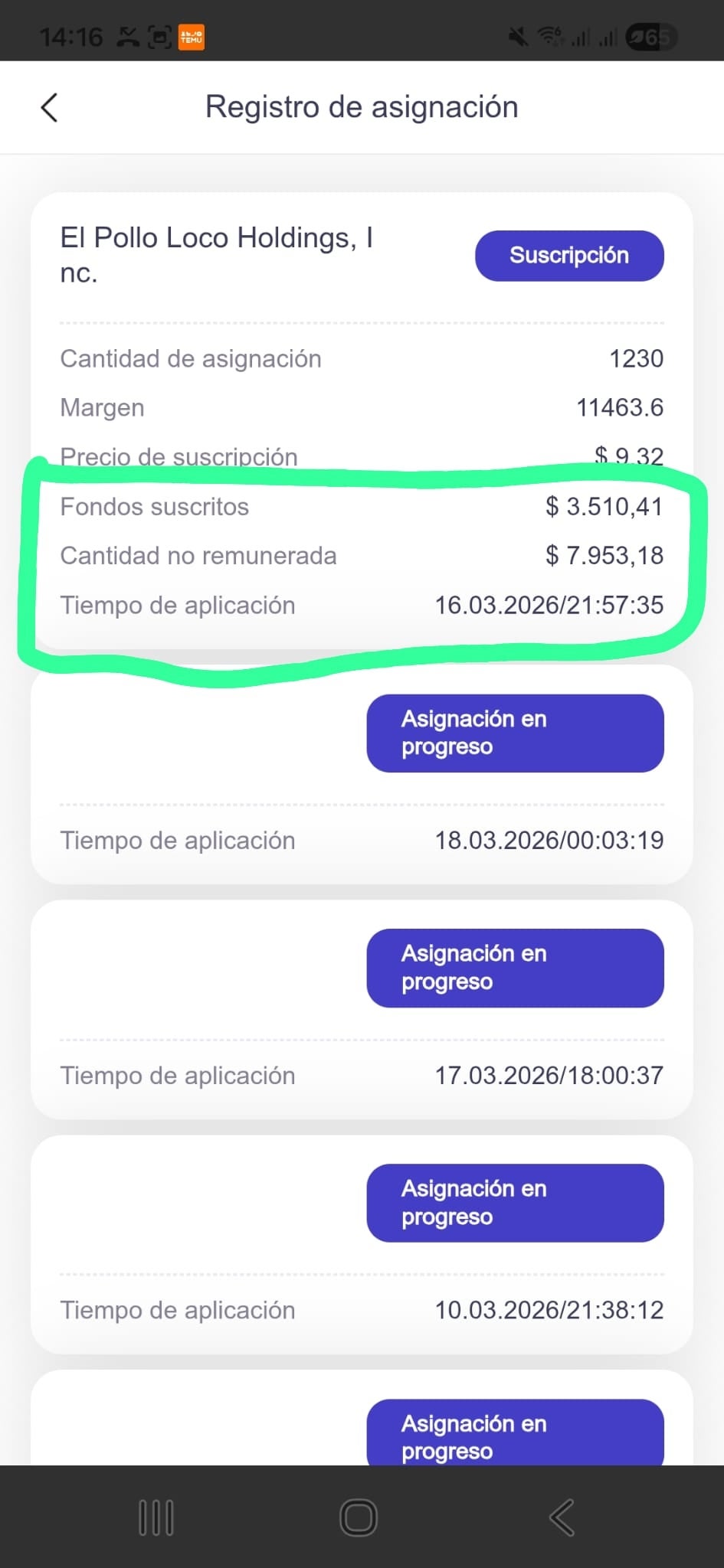
Task: Go to the system home screen
Action: tap(359, 1517)
